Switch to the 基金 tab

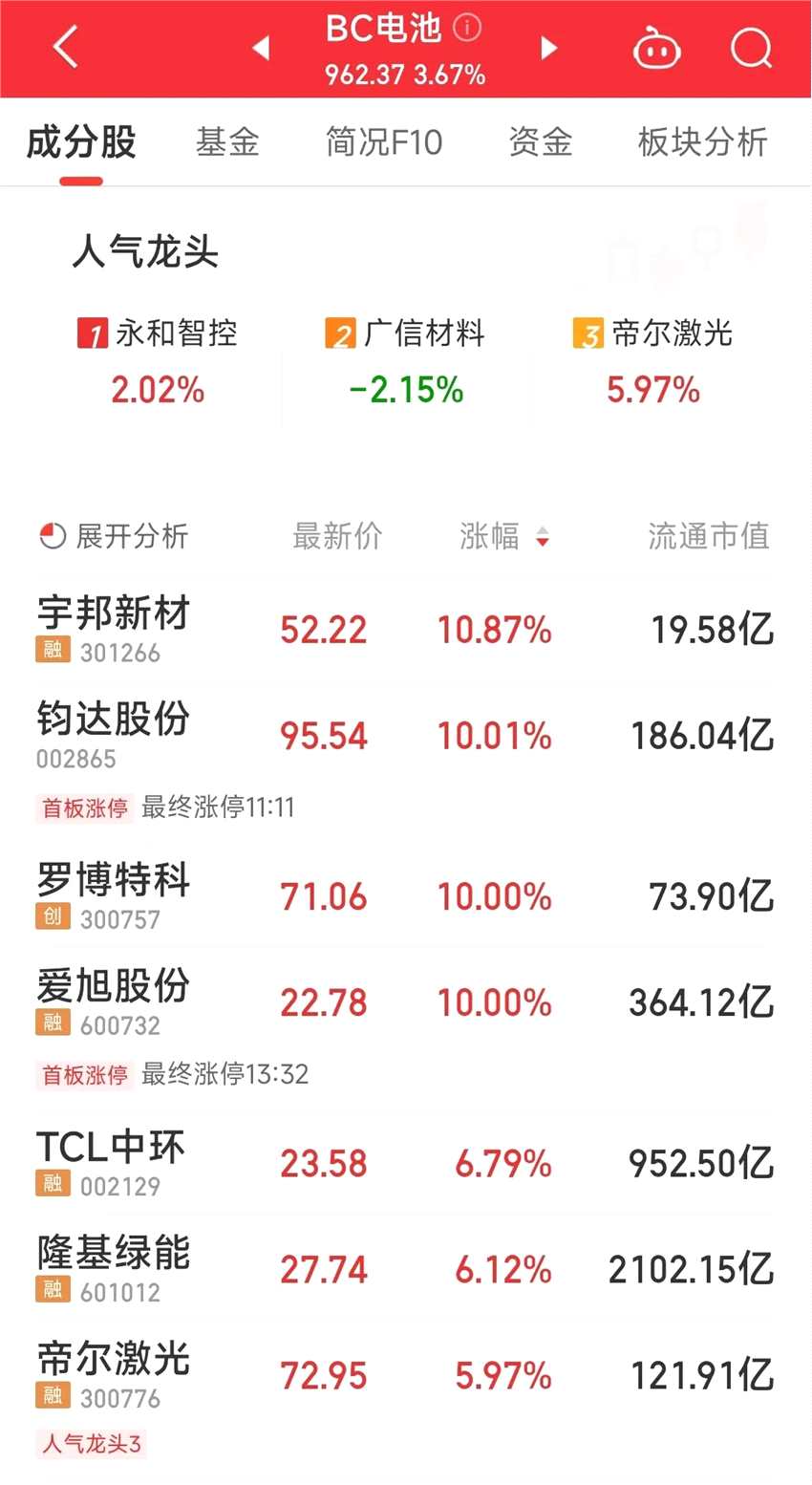(x=227, y=142)
